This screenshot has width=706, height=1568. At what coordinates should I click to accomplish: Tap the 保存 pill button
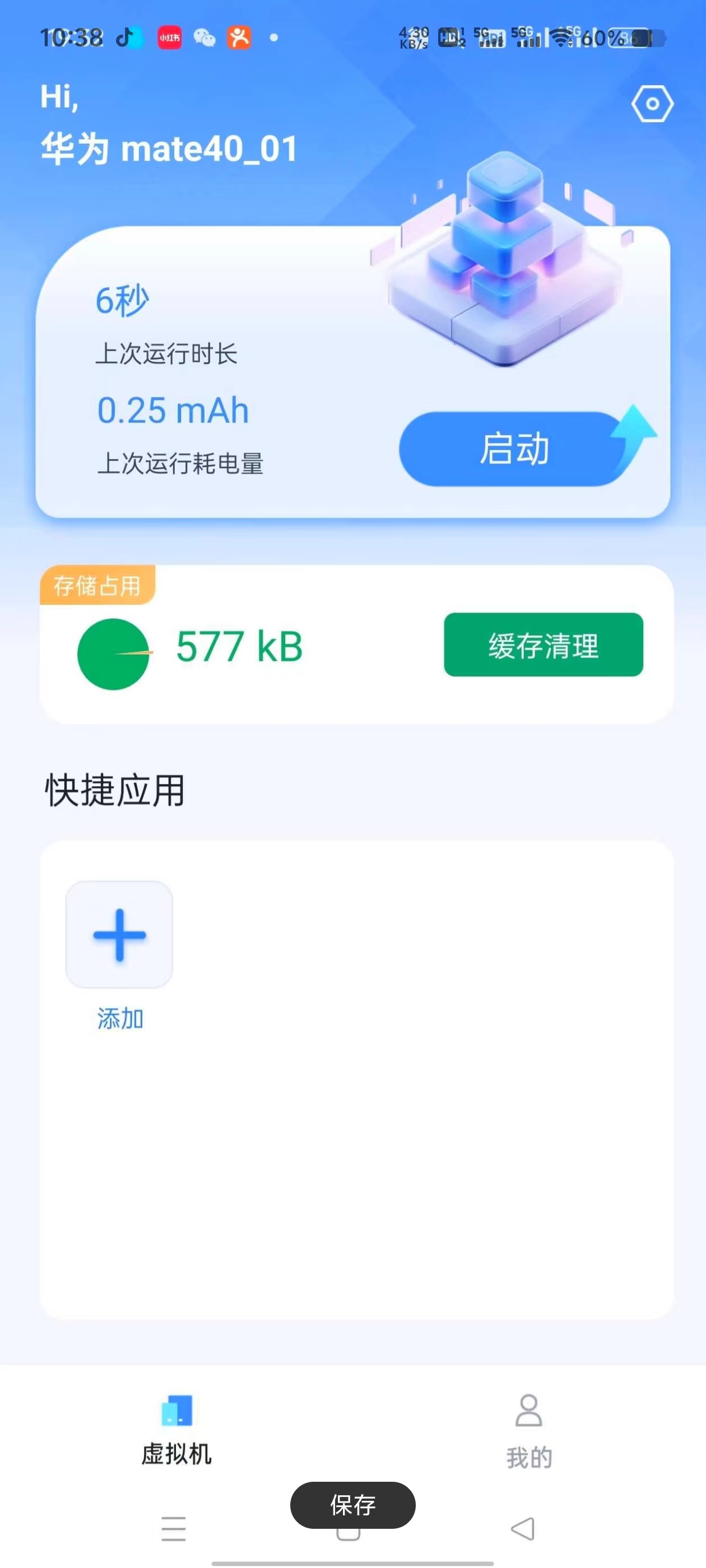pos(352,1505)
